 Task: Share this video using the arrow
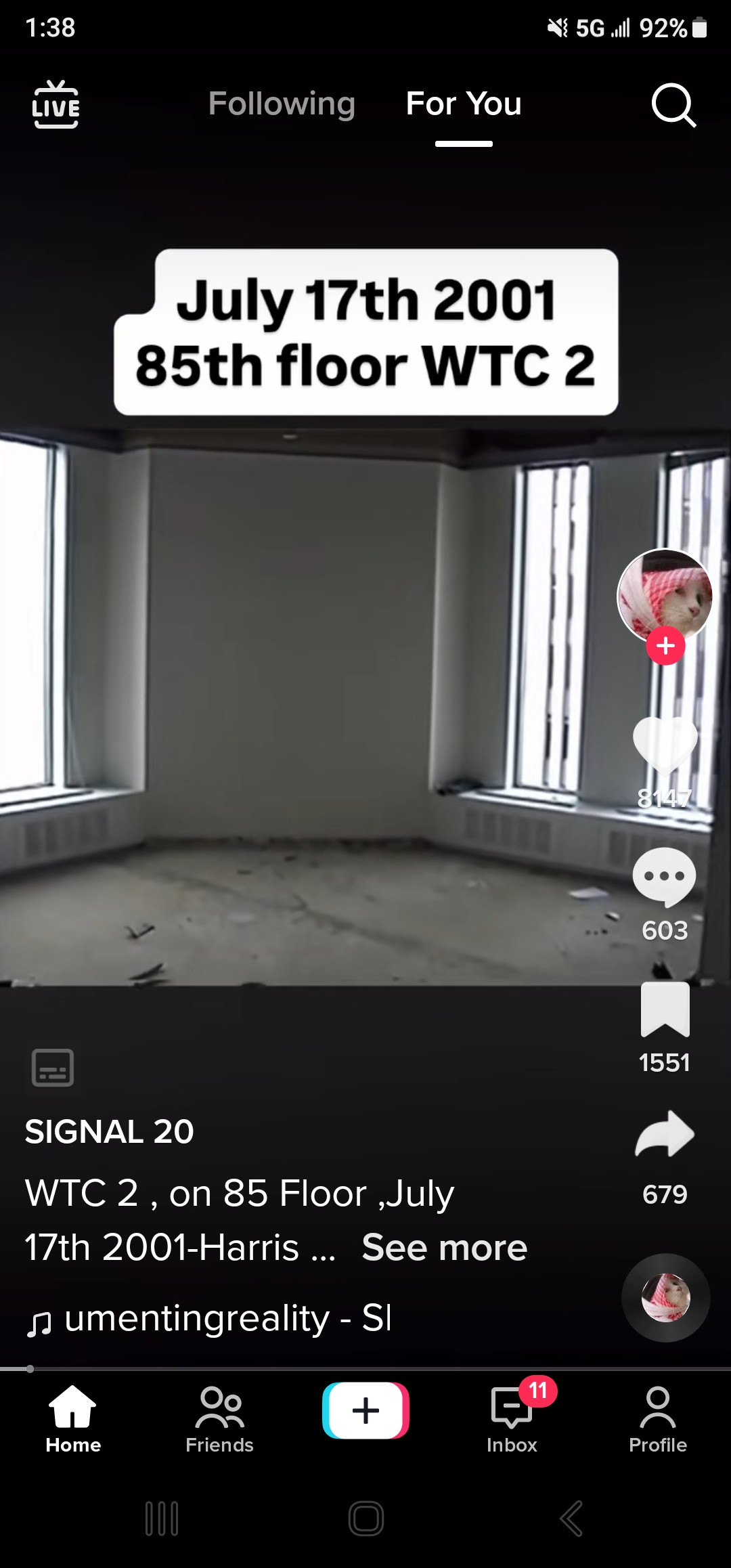click(665, 1134)
